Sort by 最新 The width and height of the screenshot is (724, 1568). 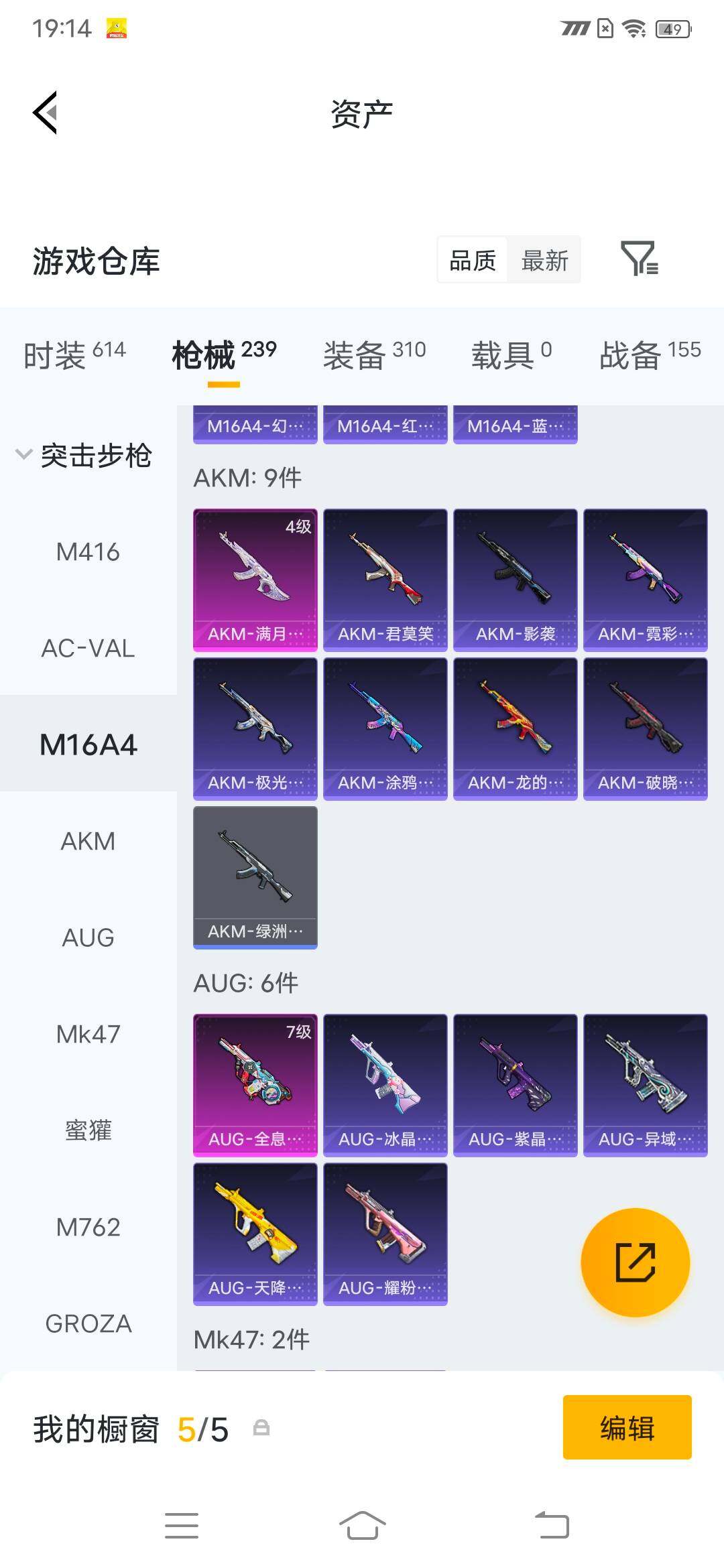coord(544,260)
